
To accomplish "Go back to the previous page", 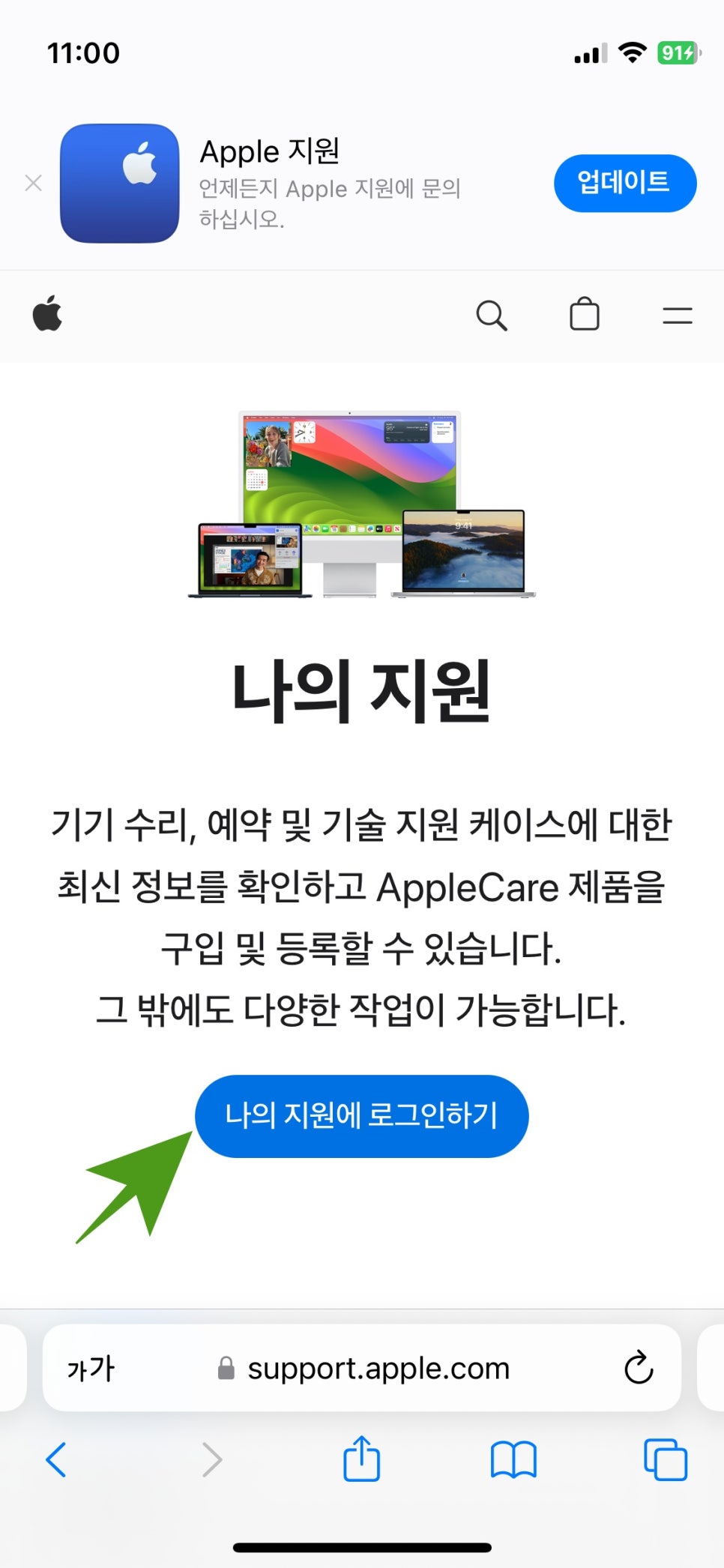I will point(56,1459).
